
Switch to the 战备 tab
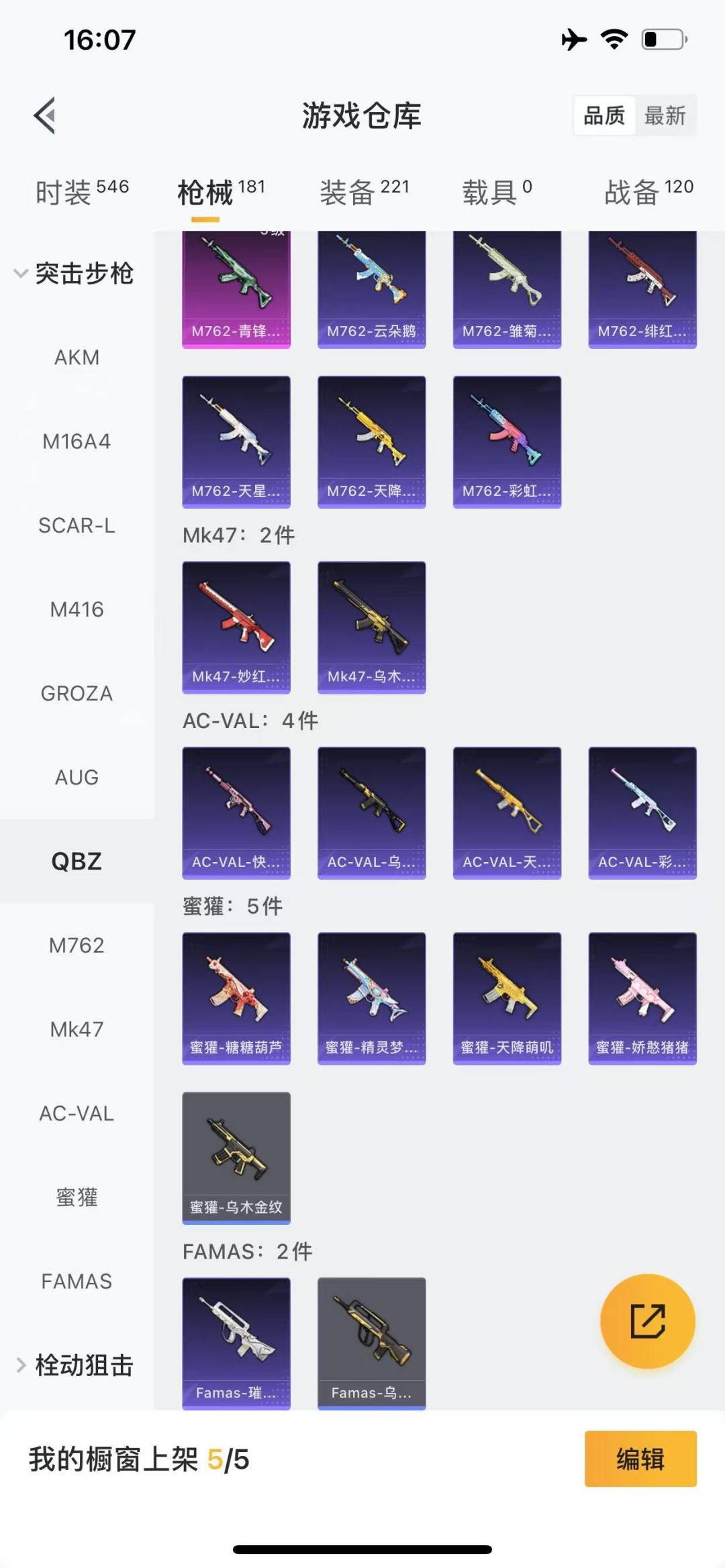click(x=648, y=192)
